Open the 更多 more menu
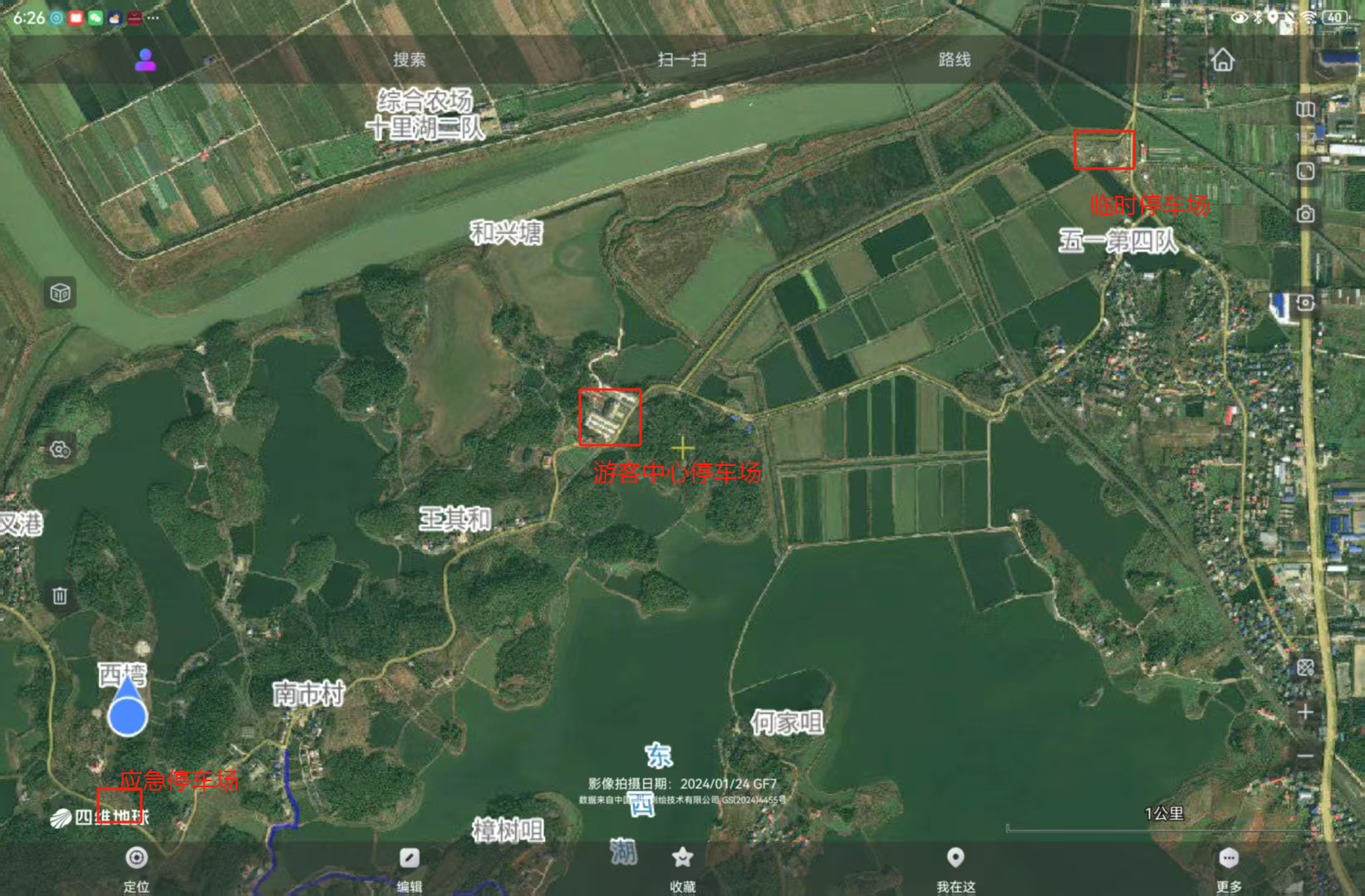 pyautogui.click(x=1228, y=865)
